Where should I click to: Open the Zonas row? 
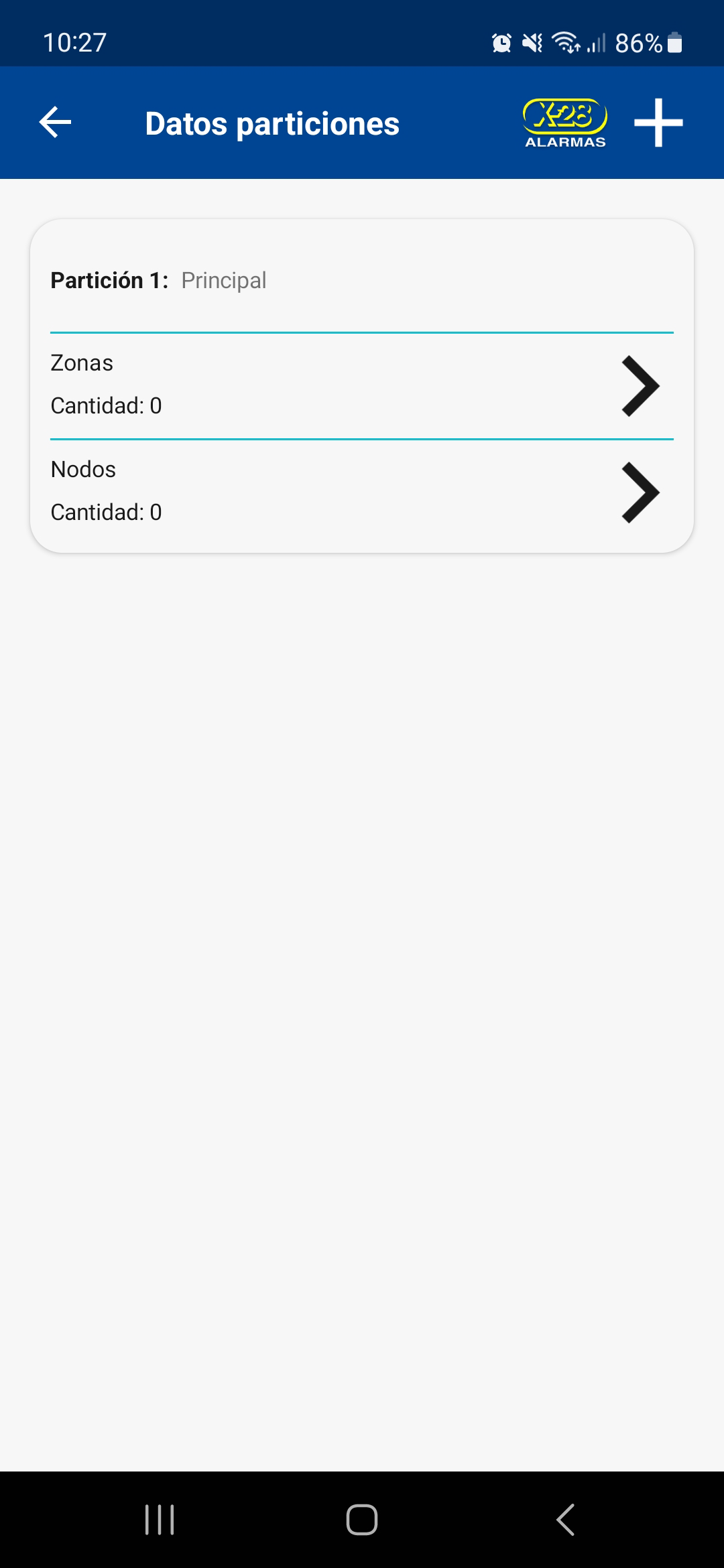click(362, 386)
